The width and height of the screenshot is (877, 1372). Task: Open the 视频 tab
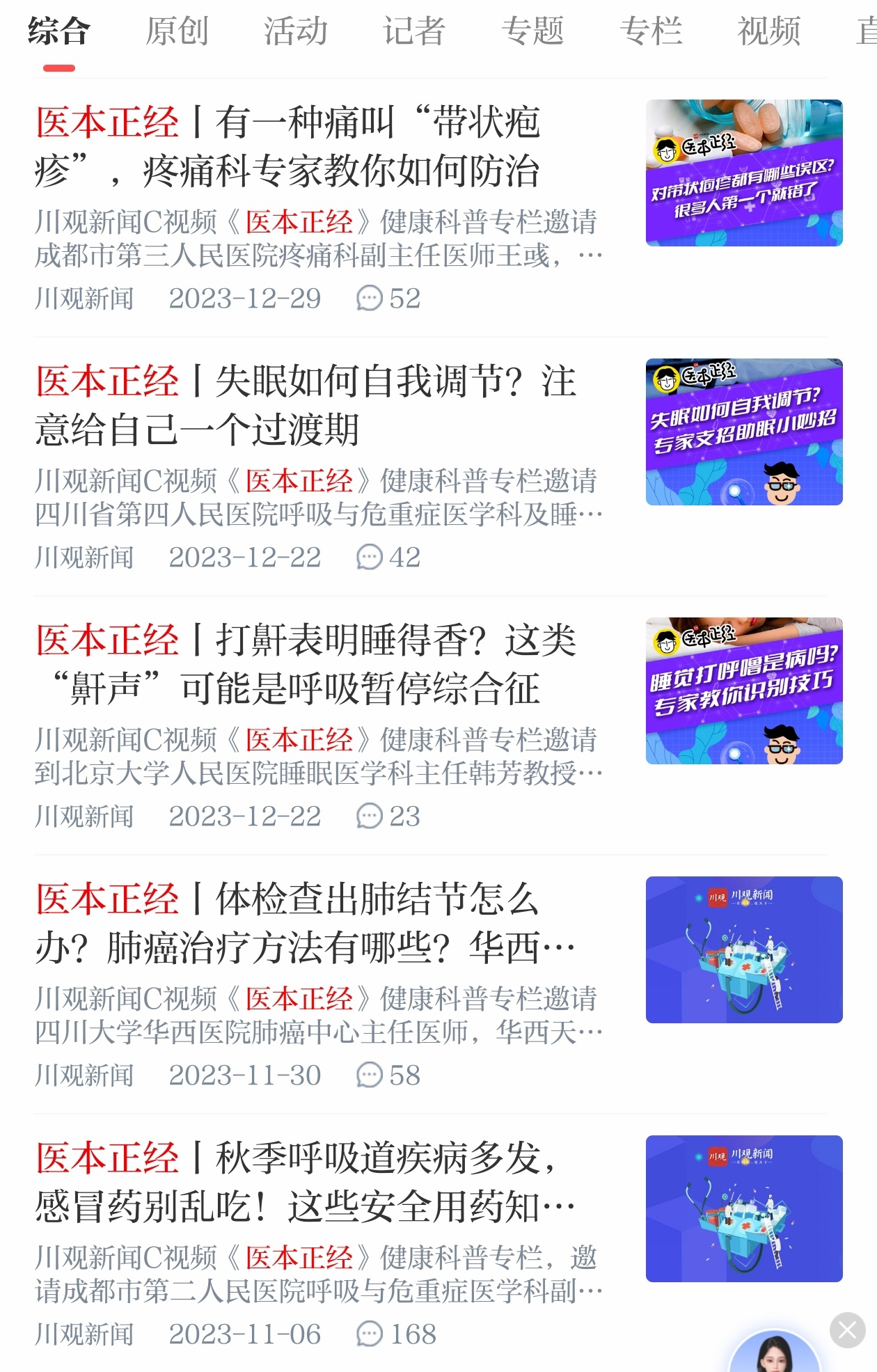point(769,31)
